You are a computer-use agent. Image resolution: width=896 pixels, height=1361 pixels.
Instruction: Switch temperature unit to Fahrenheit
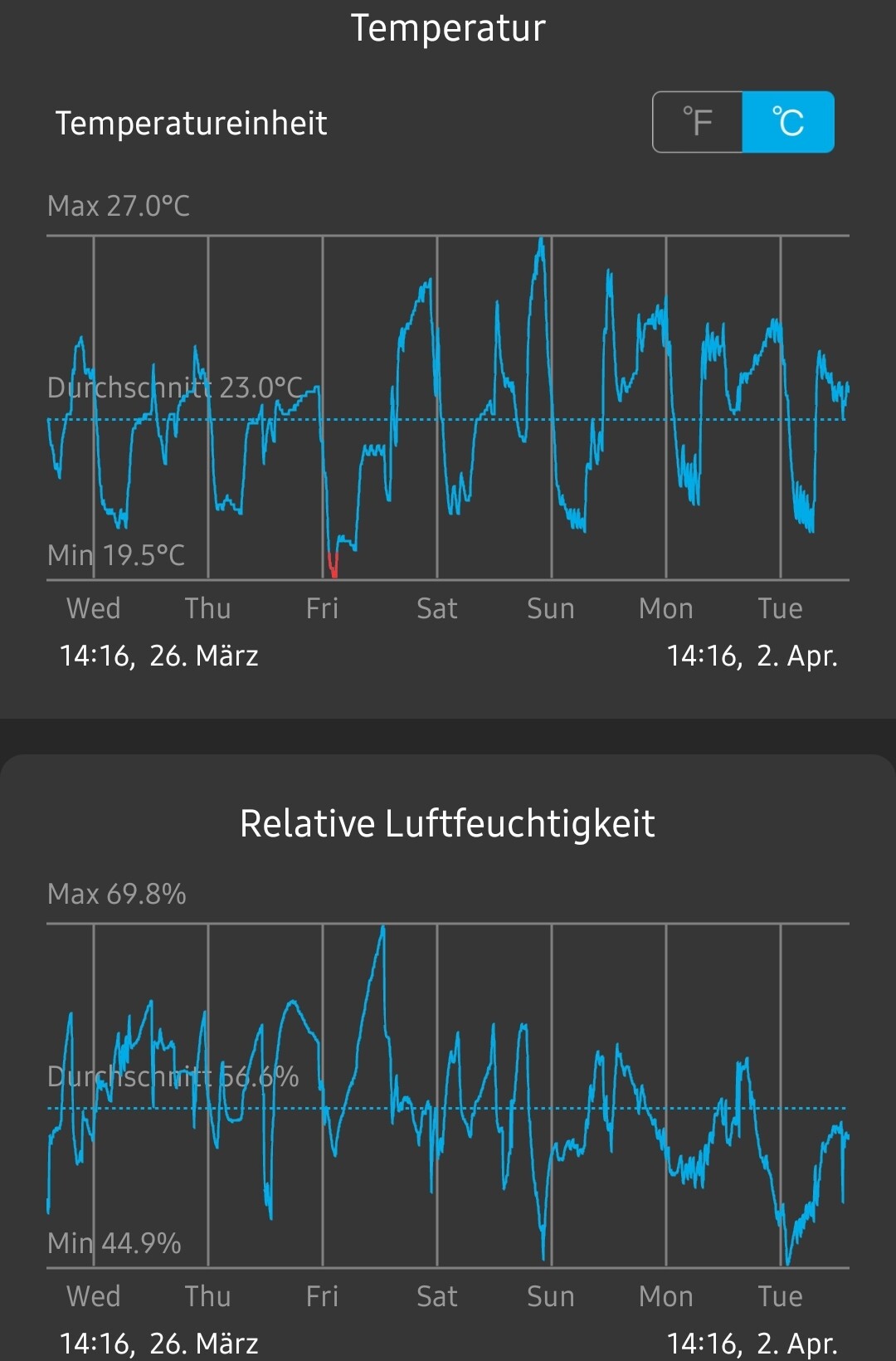pos(698,123)
